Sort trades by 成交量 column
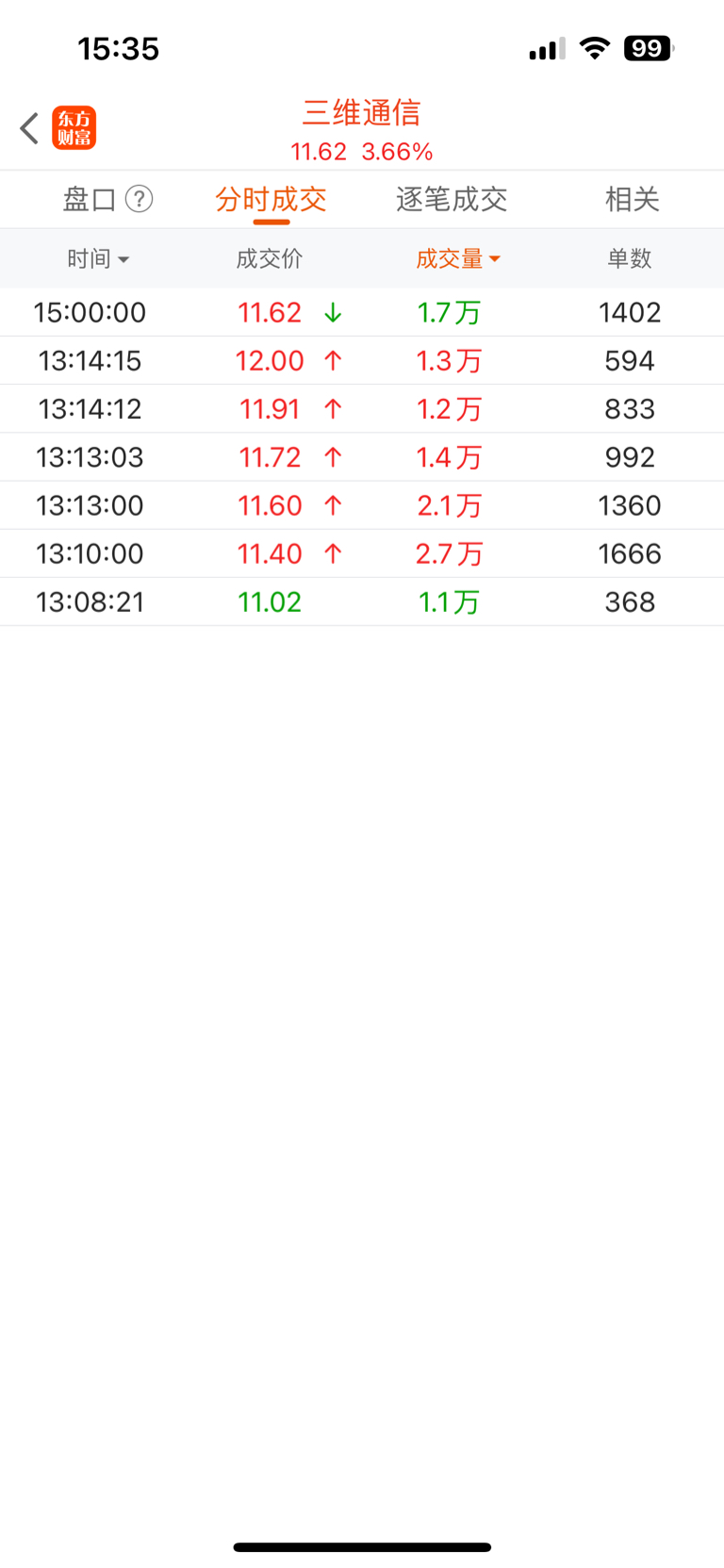724x1568 pixels. click(x=457, y=258)
